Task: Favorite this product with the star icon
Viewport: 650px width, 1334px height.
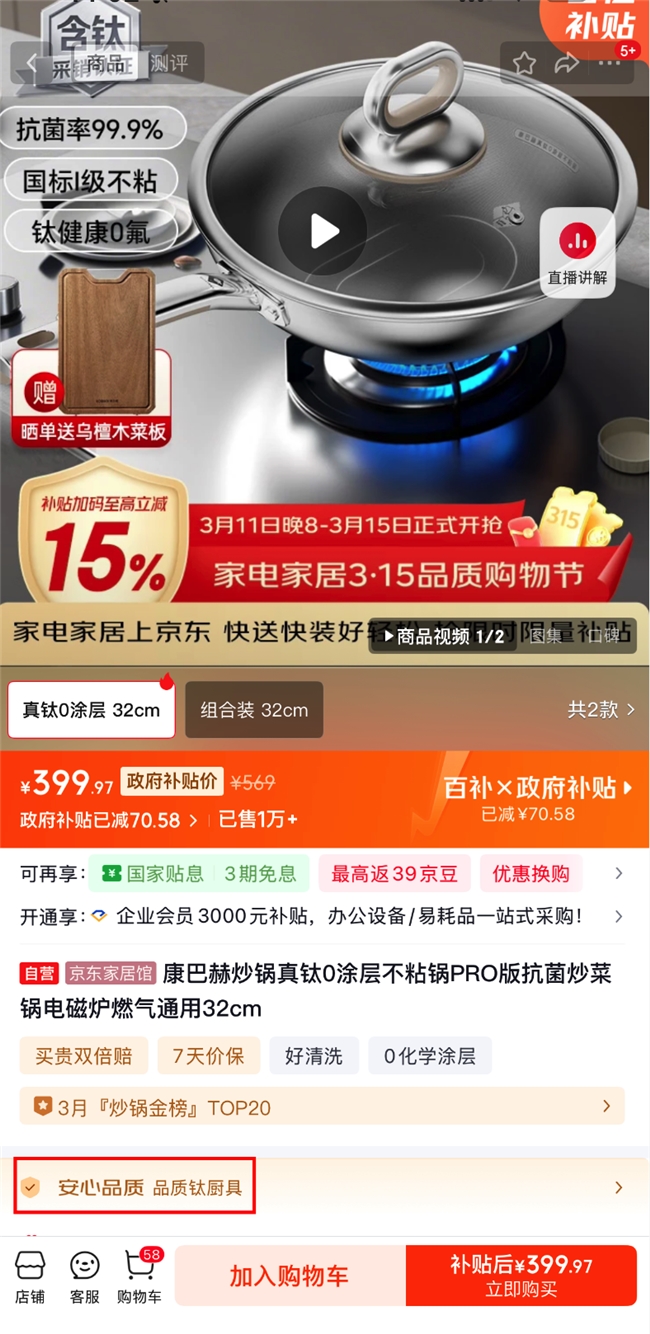Action: (x=524, y=63)
